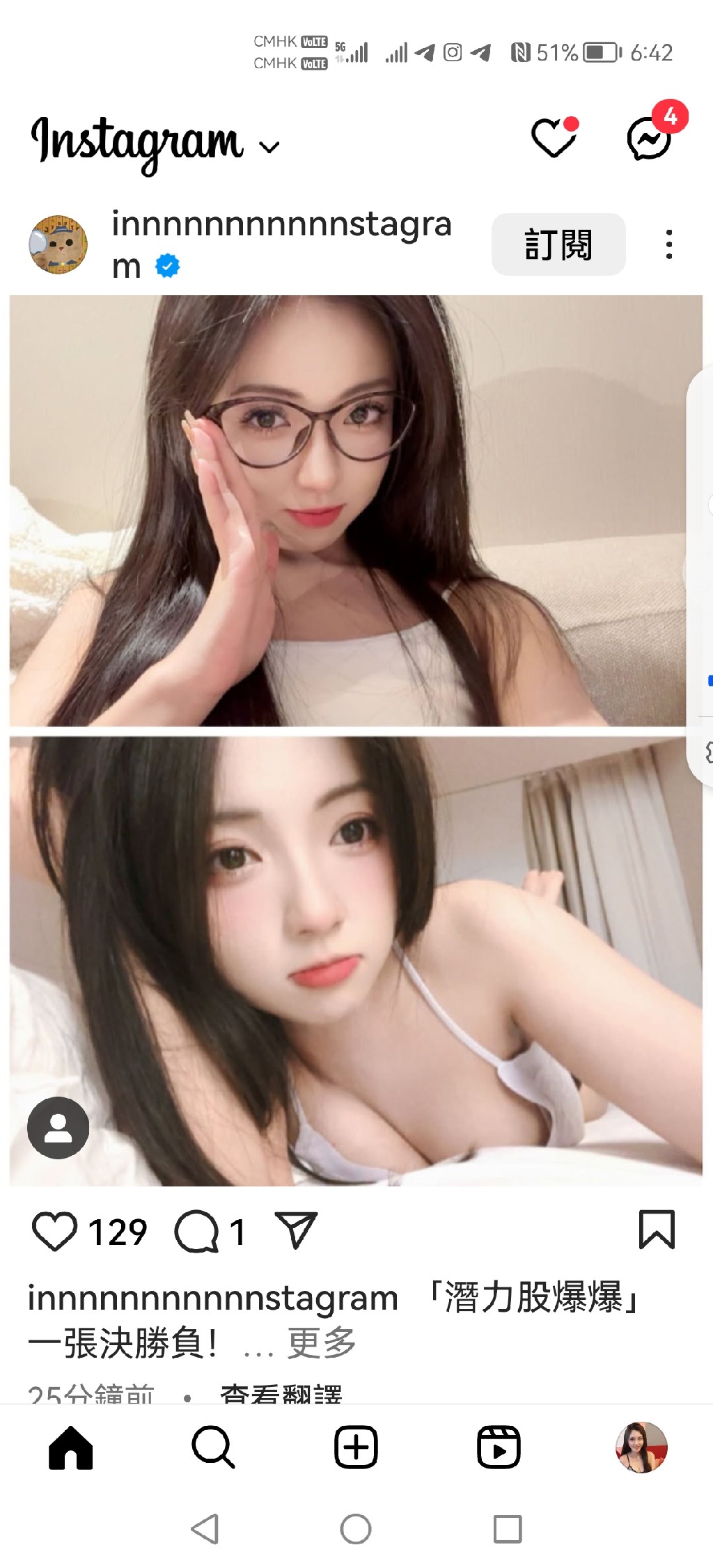The height and width of the screenshot is (1568, 713).
Task: Create a new post with plus icon
Action: click(x=356, y=1447)
